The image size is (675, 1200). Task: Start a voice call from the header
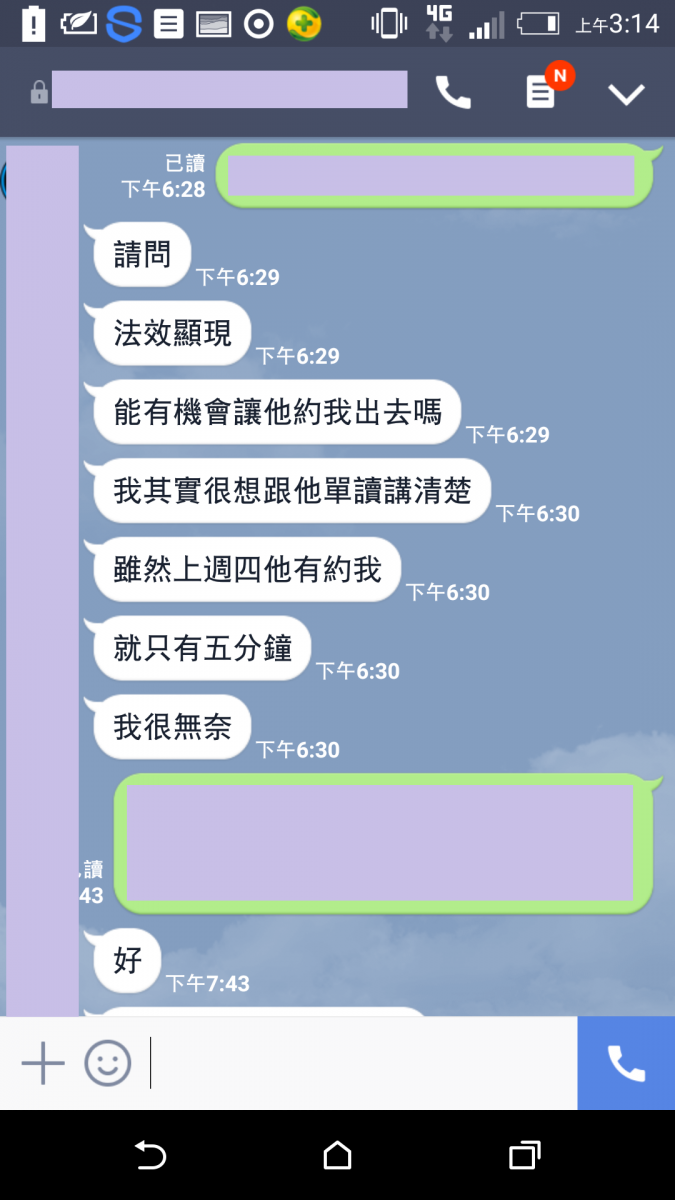453,93
